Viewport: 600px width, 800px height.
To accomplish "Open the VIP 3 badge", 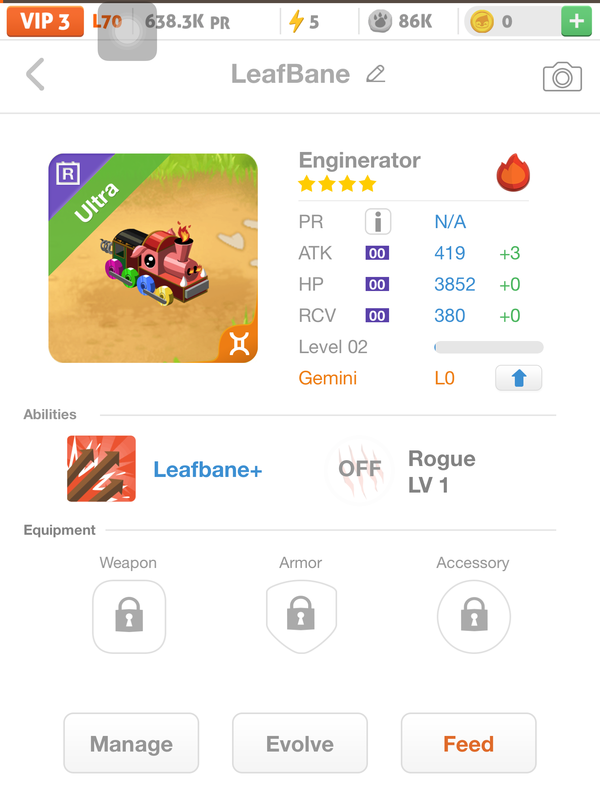I will (44, 21).
